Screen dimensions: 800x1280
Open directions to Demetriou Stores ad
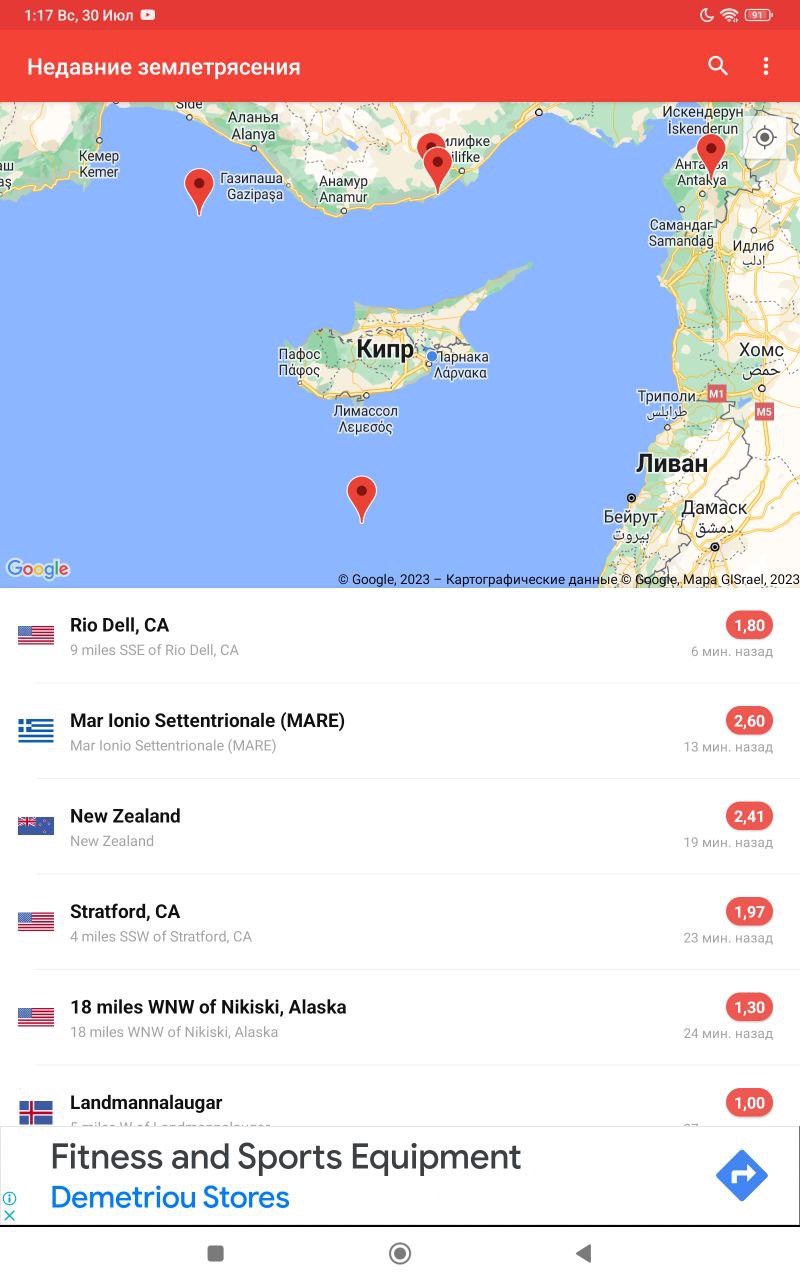click(741, 1176)
